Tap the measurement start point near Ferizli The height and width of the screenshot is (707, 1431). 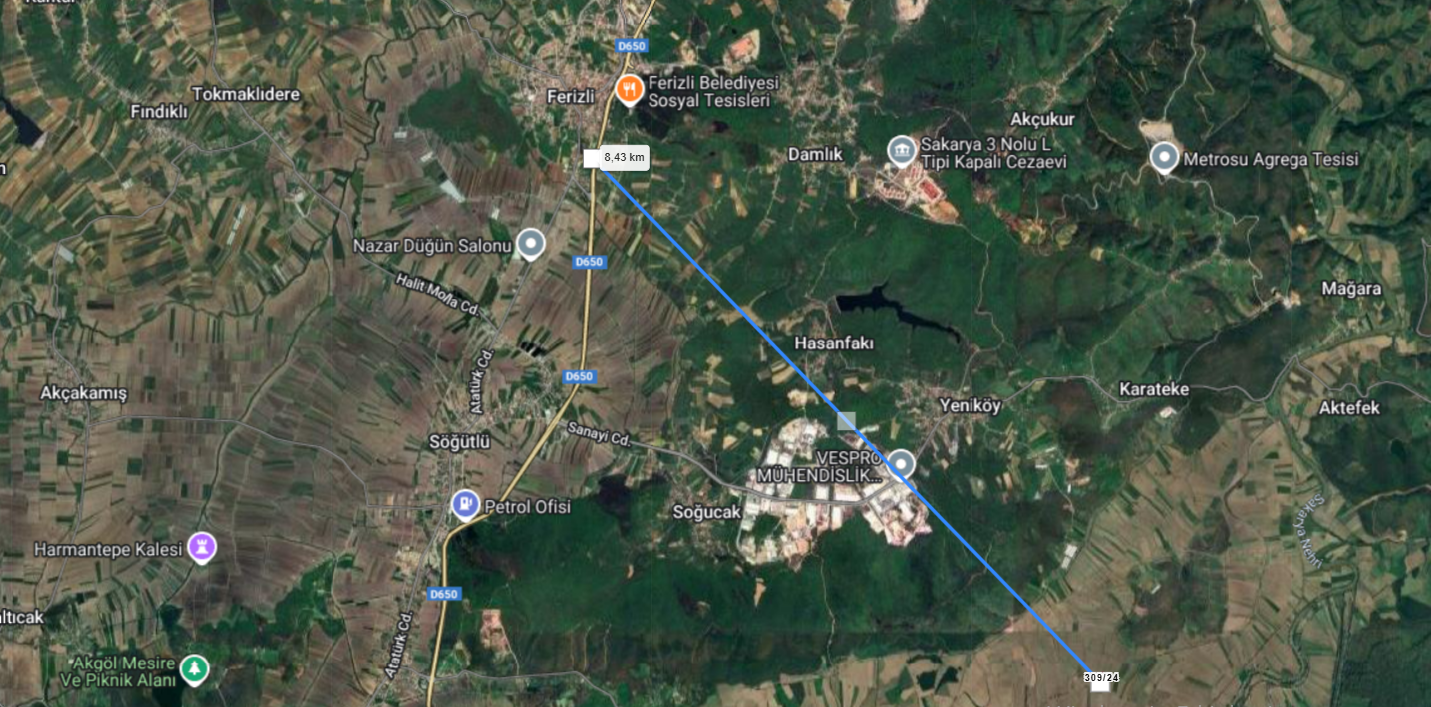(592, 159)
